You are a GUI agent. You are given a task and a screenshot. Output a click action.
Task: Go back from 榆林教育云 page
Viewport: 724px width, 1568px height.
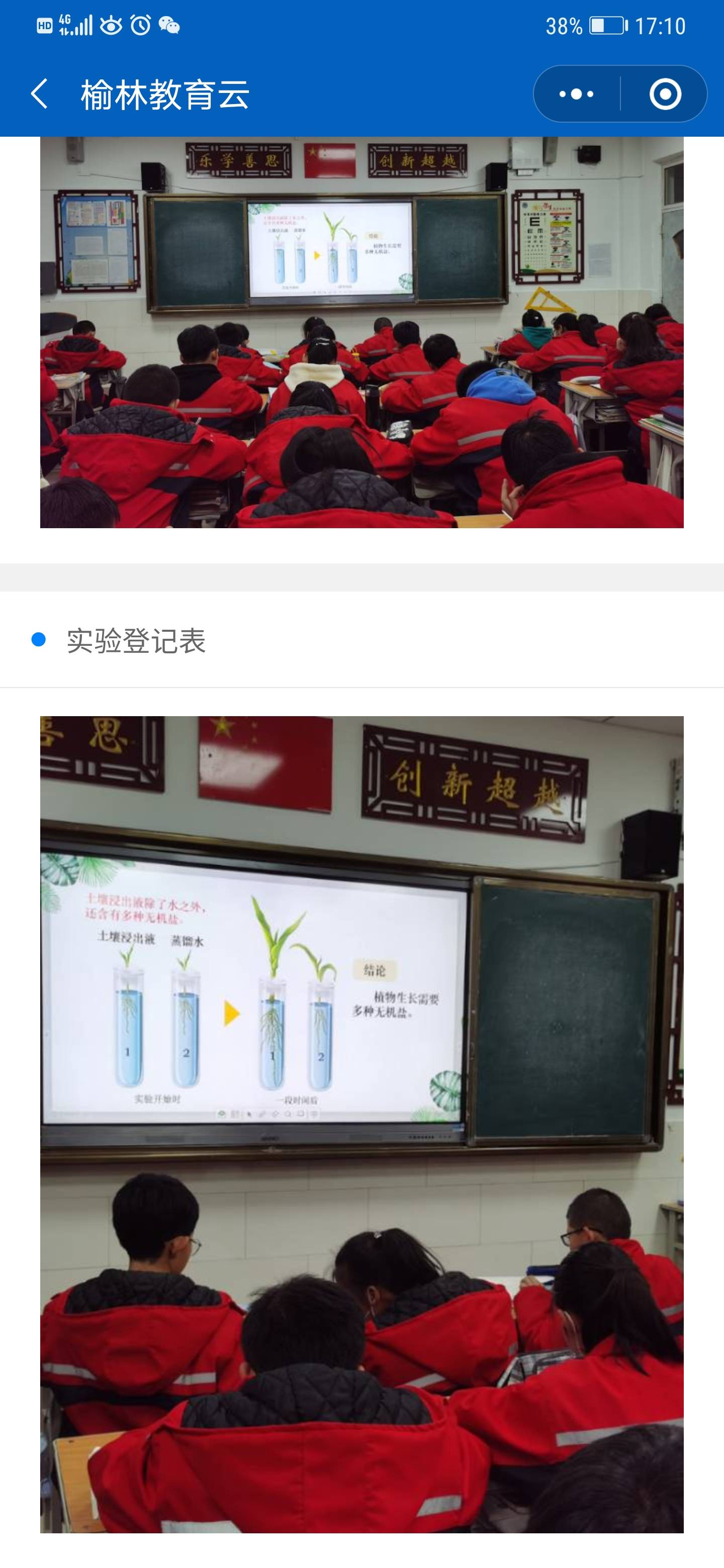click(x=40, y=94)
